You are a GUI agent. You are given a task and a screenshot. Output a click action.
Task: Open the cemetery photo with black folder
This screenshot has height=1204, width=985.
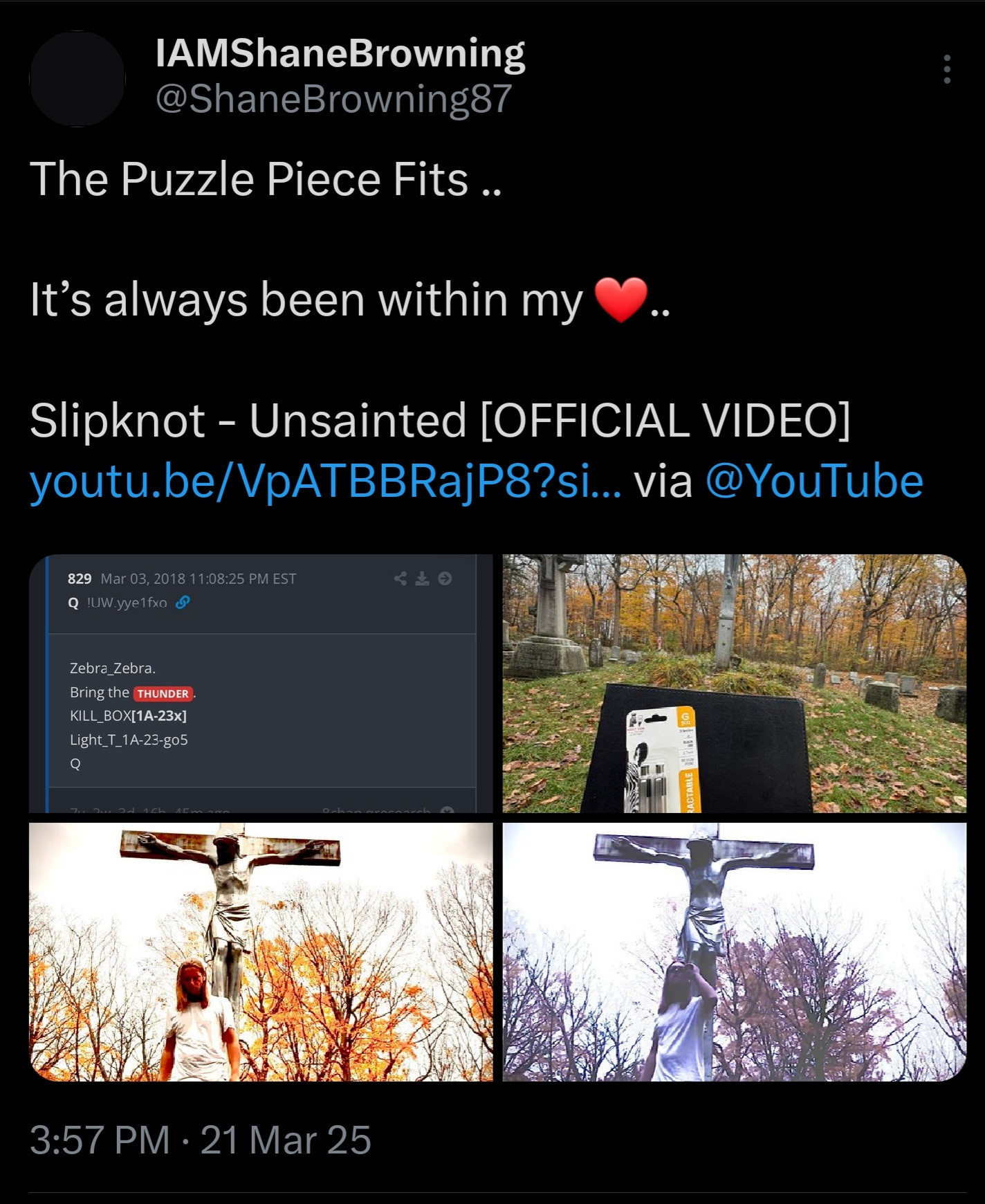tap(734, 683)
